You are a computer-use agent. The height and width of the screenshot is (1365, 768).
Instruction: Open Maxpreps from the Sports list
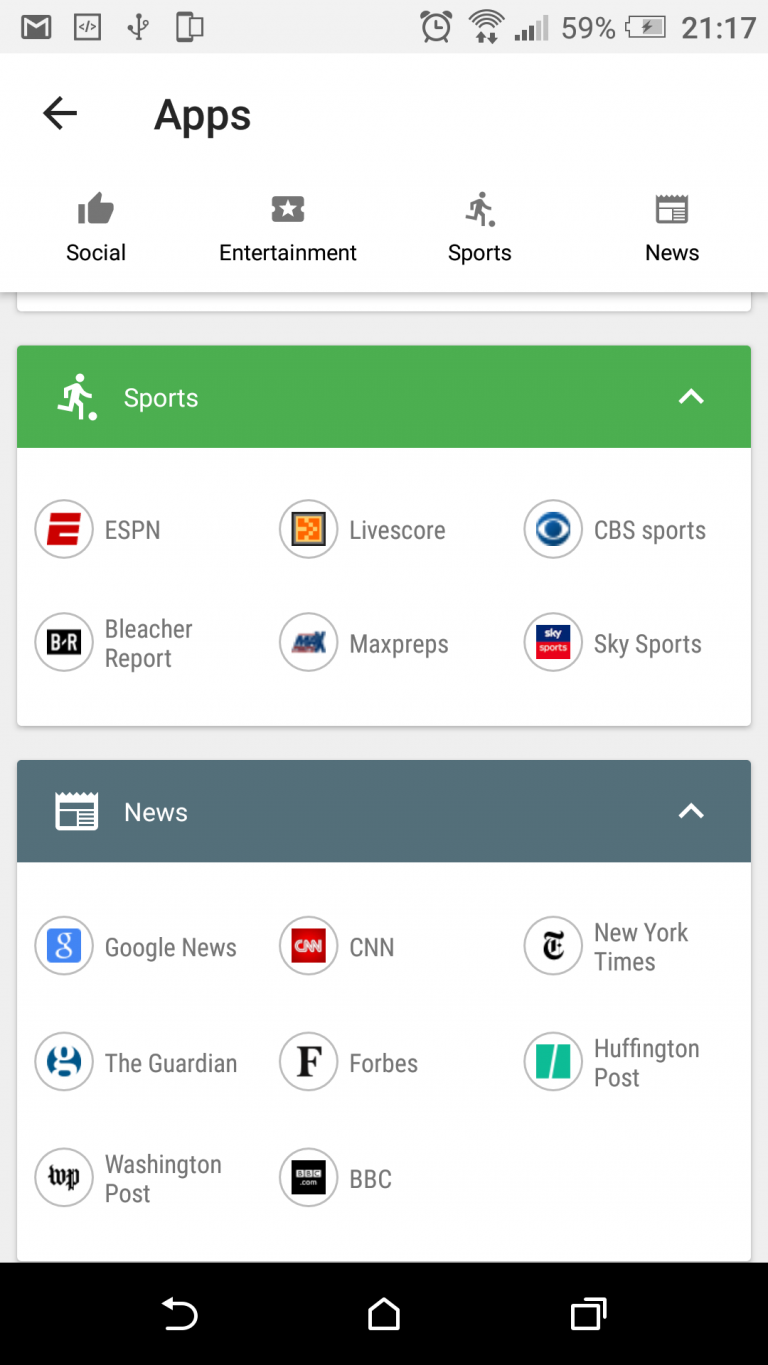(x=308, y=642)
